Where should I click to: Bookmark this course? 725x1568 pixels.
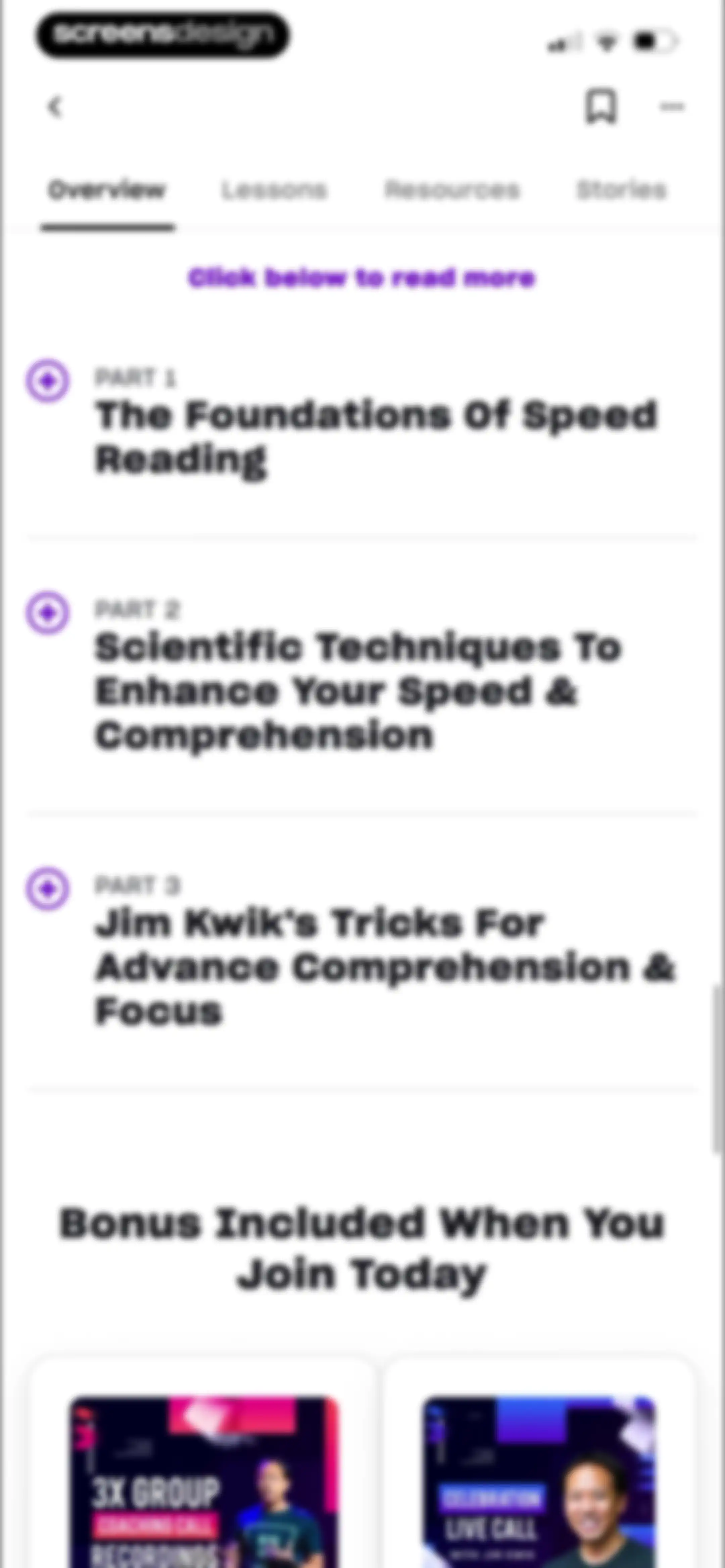pyautogui.click(x=601, y=107)
